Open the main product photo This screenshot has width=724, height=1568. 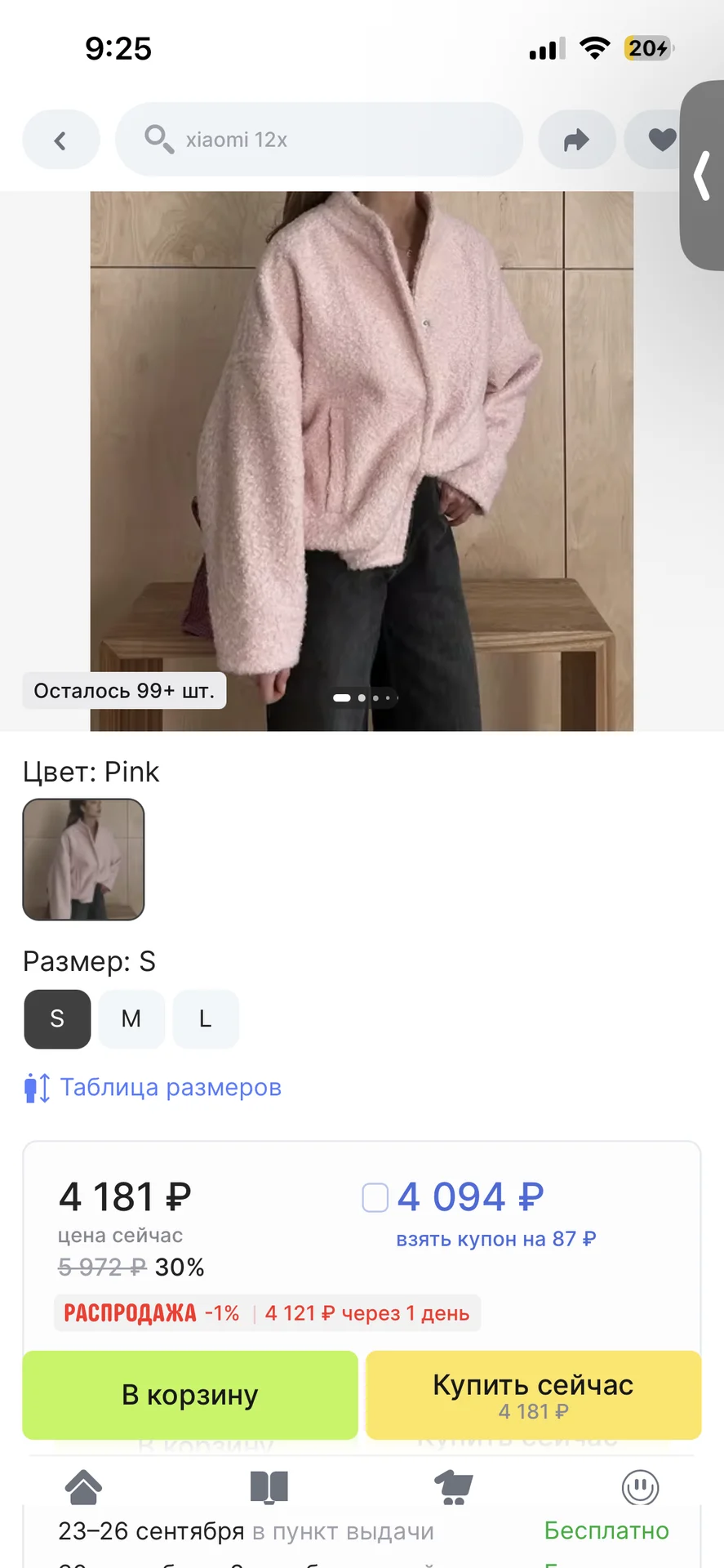tap(362, 461)
